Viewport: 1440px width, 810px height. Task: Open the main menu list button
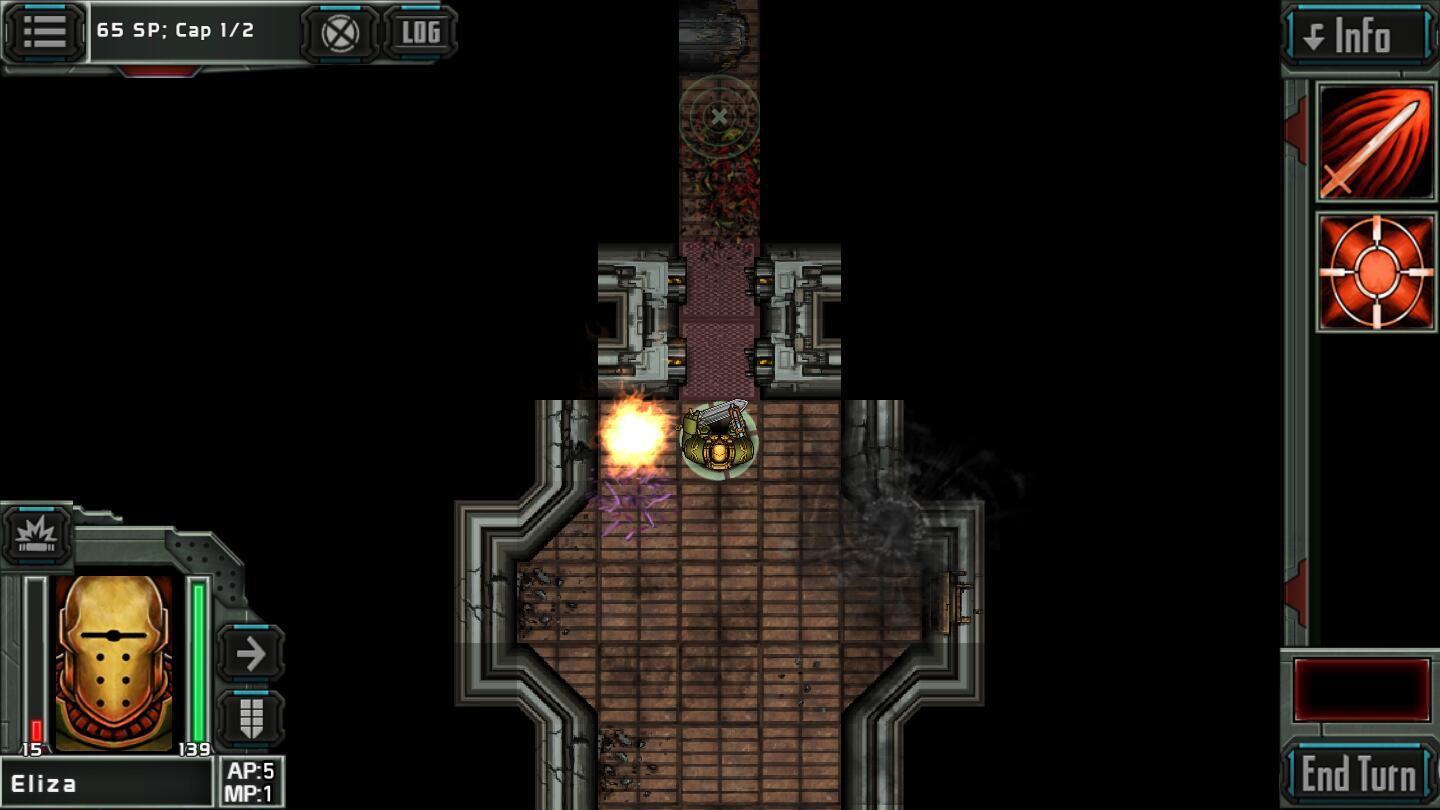click(x=45, y=32)
